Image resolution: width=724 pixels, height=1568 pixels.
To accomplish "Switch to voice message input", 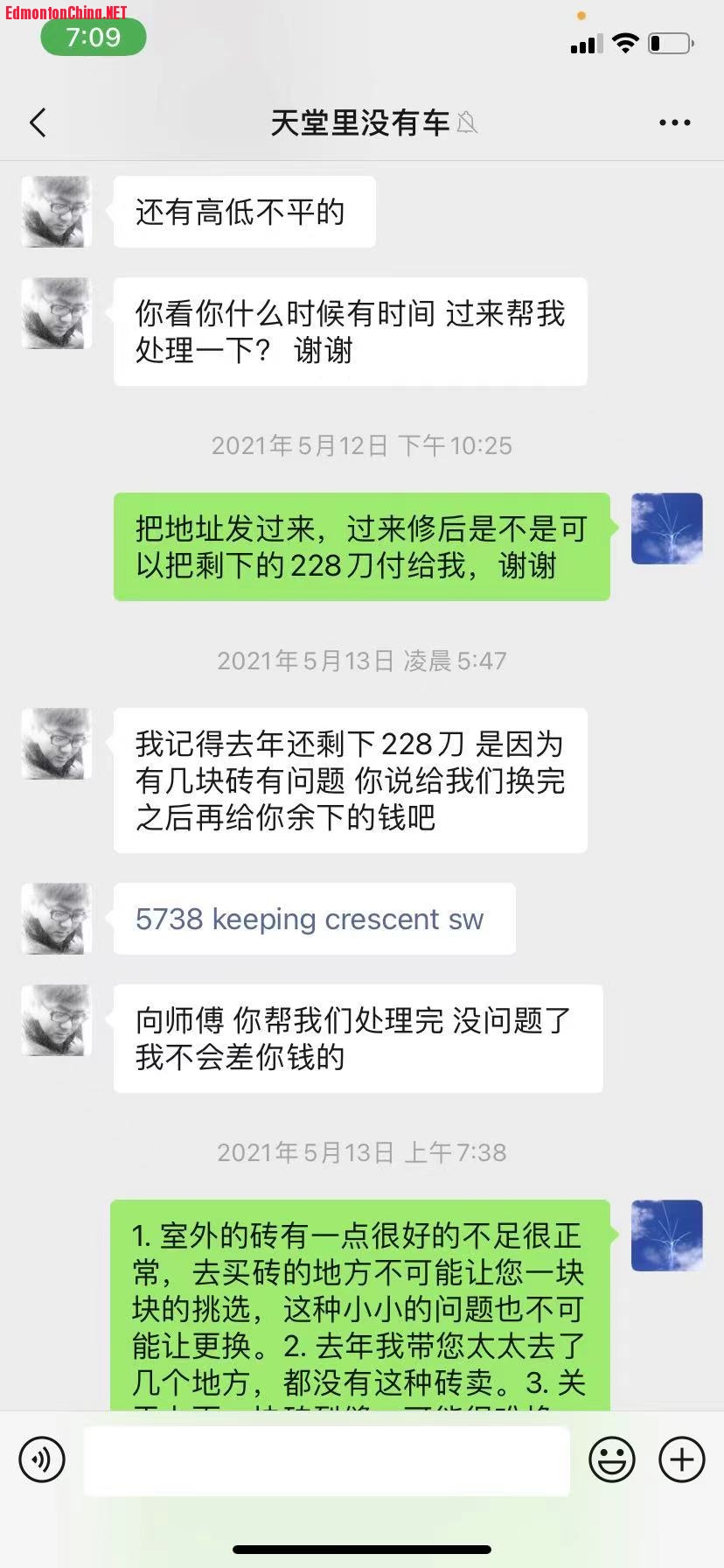I will click(x=42, y=1459).
